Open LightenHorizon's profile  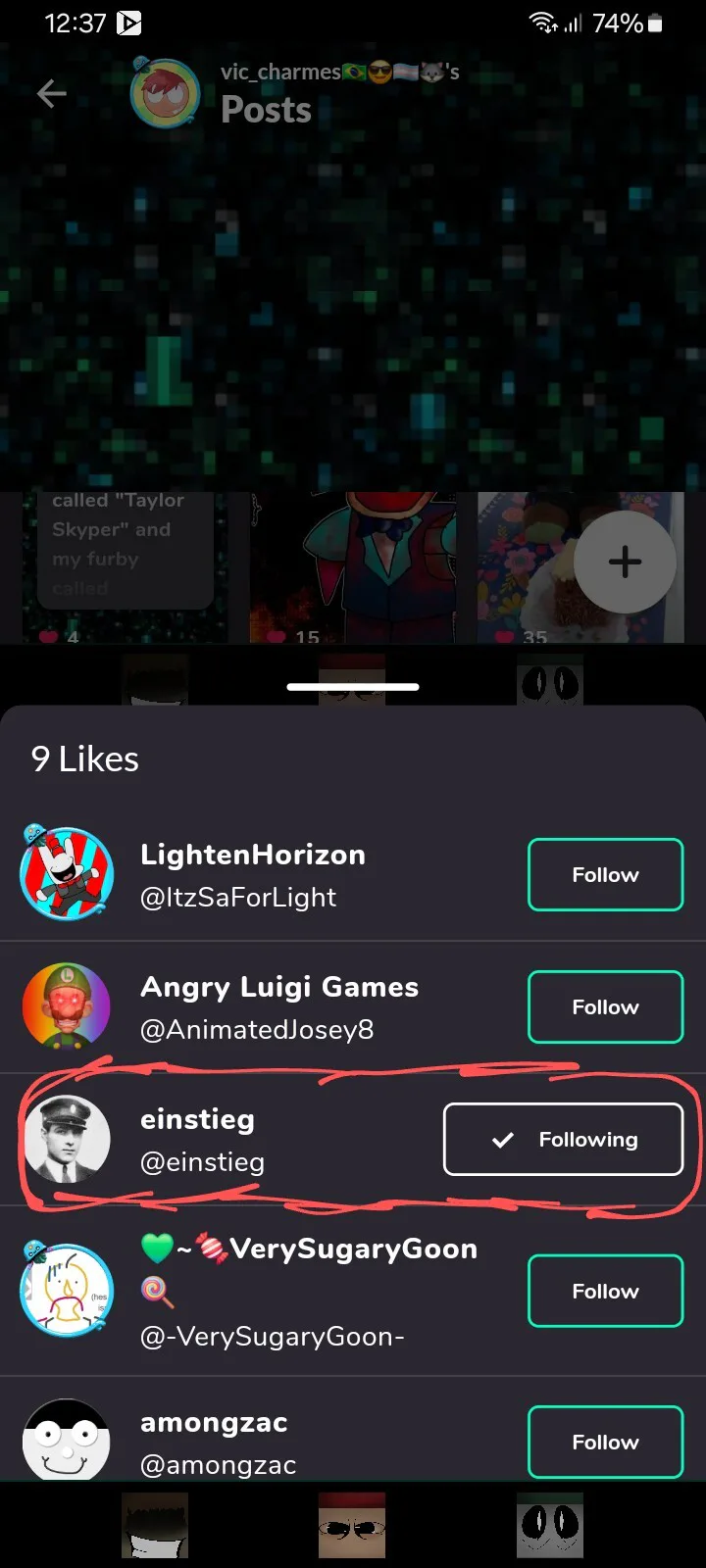coord(252,874)
